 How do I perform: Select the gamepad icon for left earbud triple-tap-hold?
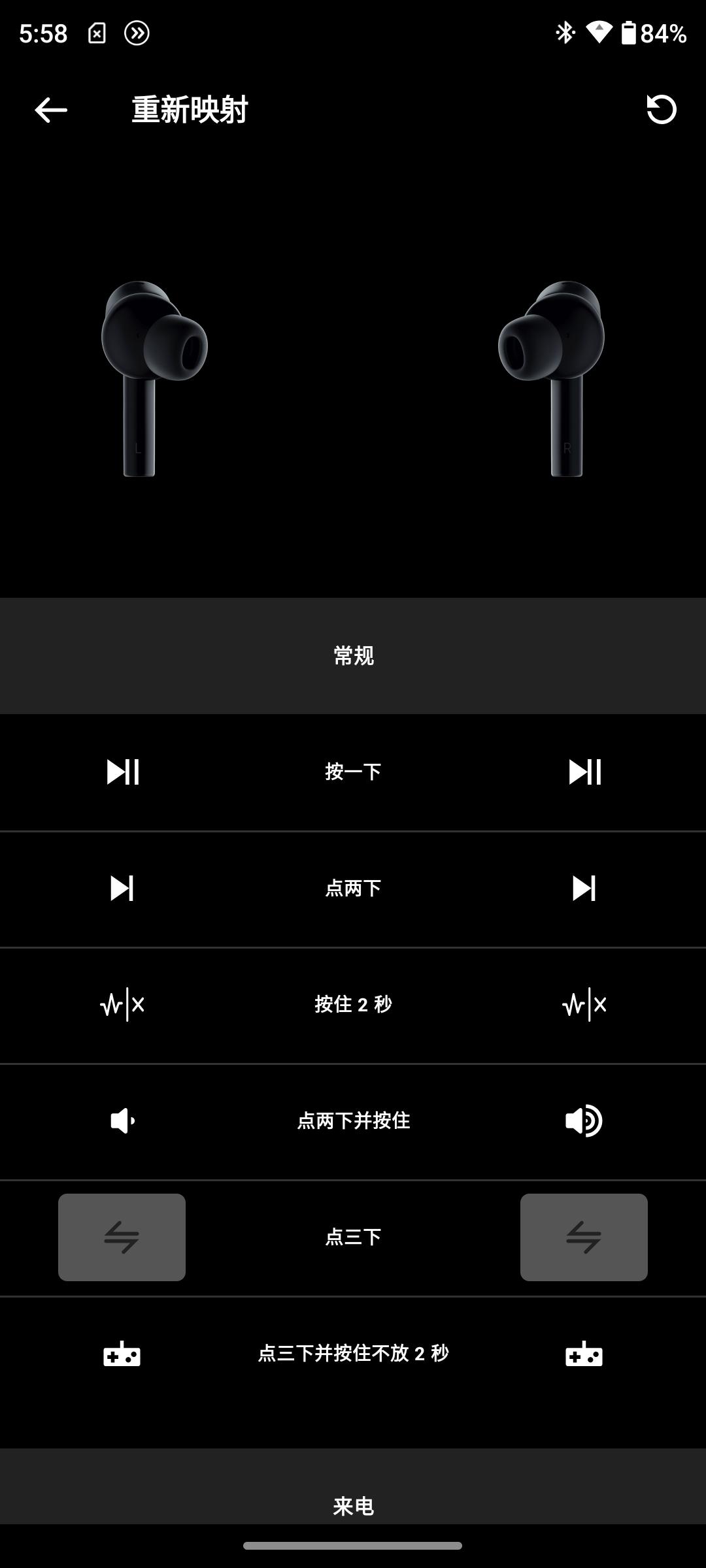click(x=123, y=1354)
